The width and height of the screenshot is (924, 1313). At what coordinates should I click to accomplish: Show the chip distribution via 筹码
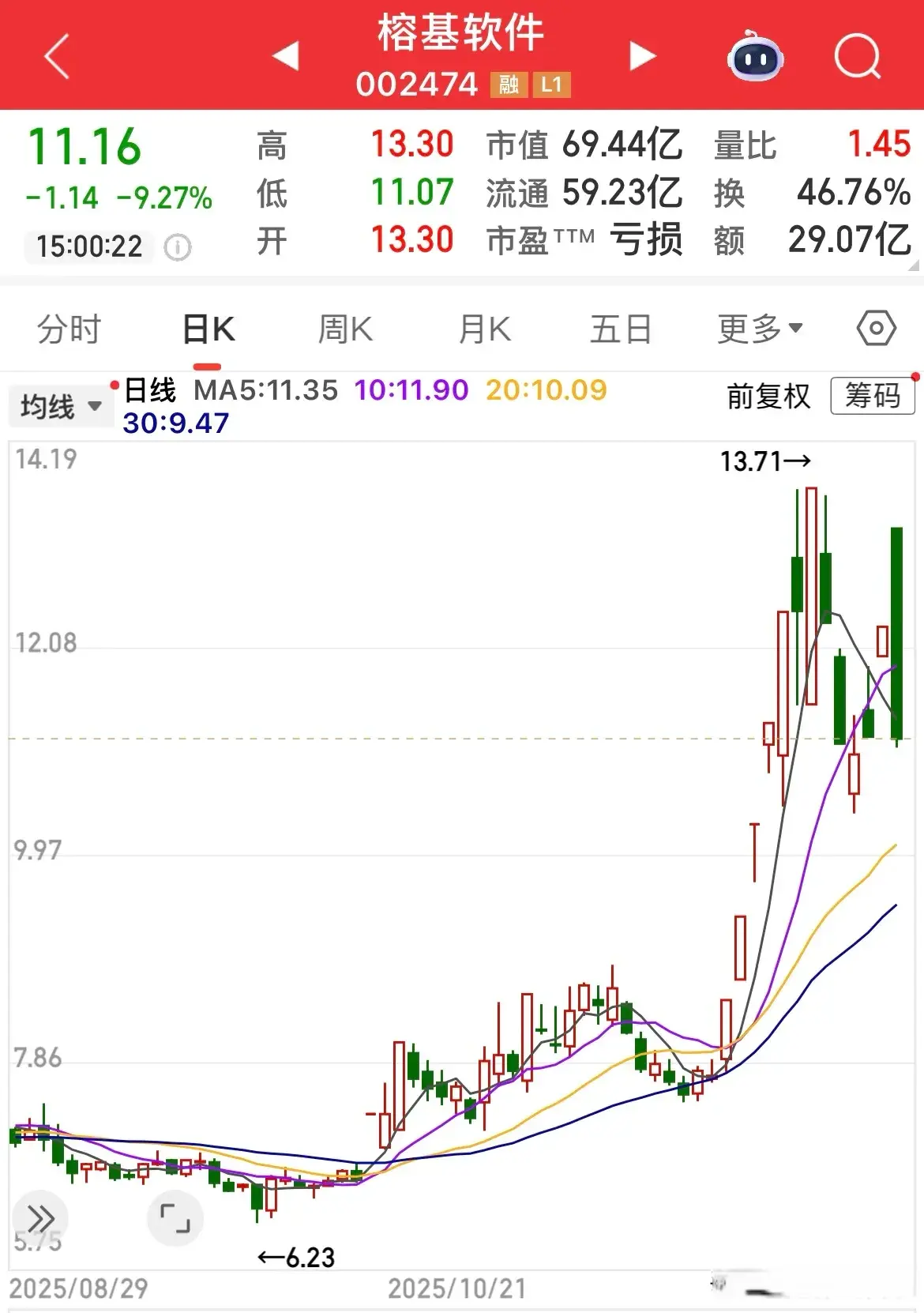coord(871,397)
